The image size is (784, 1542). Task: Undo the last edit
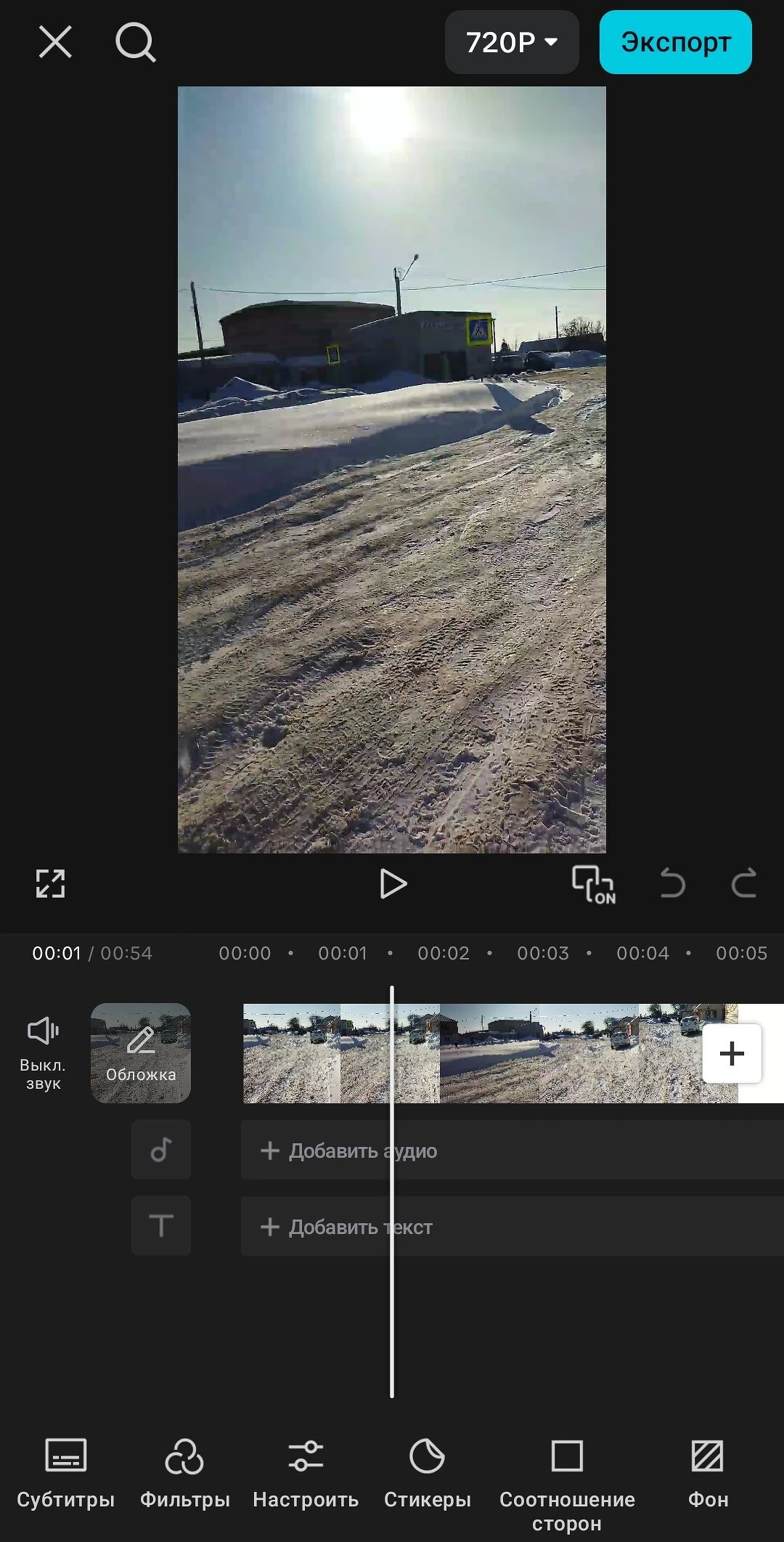click(x=672, y=884)
